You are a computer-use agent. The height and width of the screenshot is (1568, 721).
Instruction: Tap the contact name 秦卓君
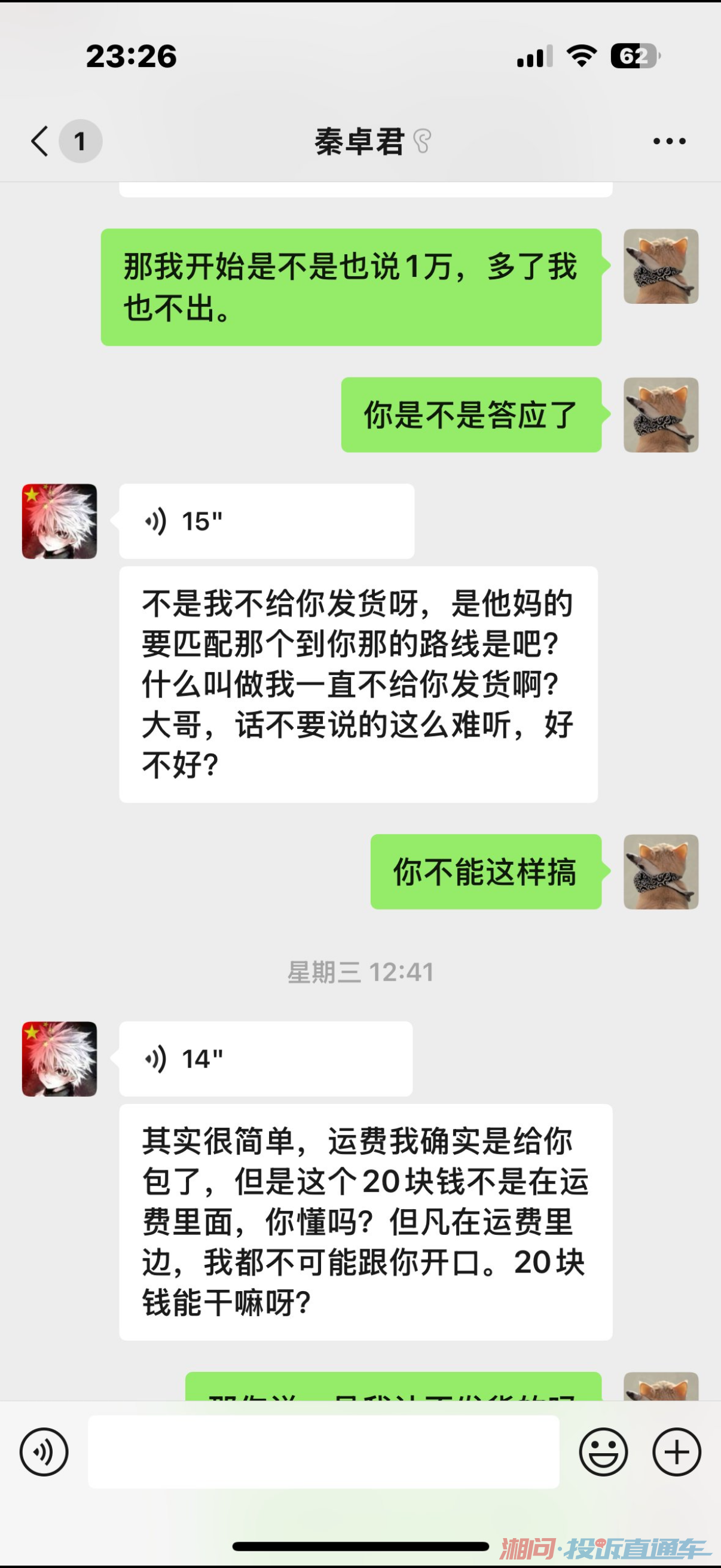click(x=359, y=140)
